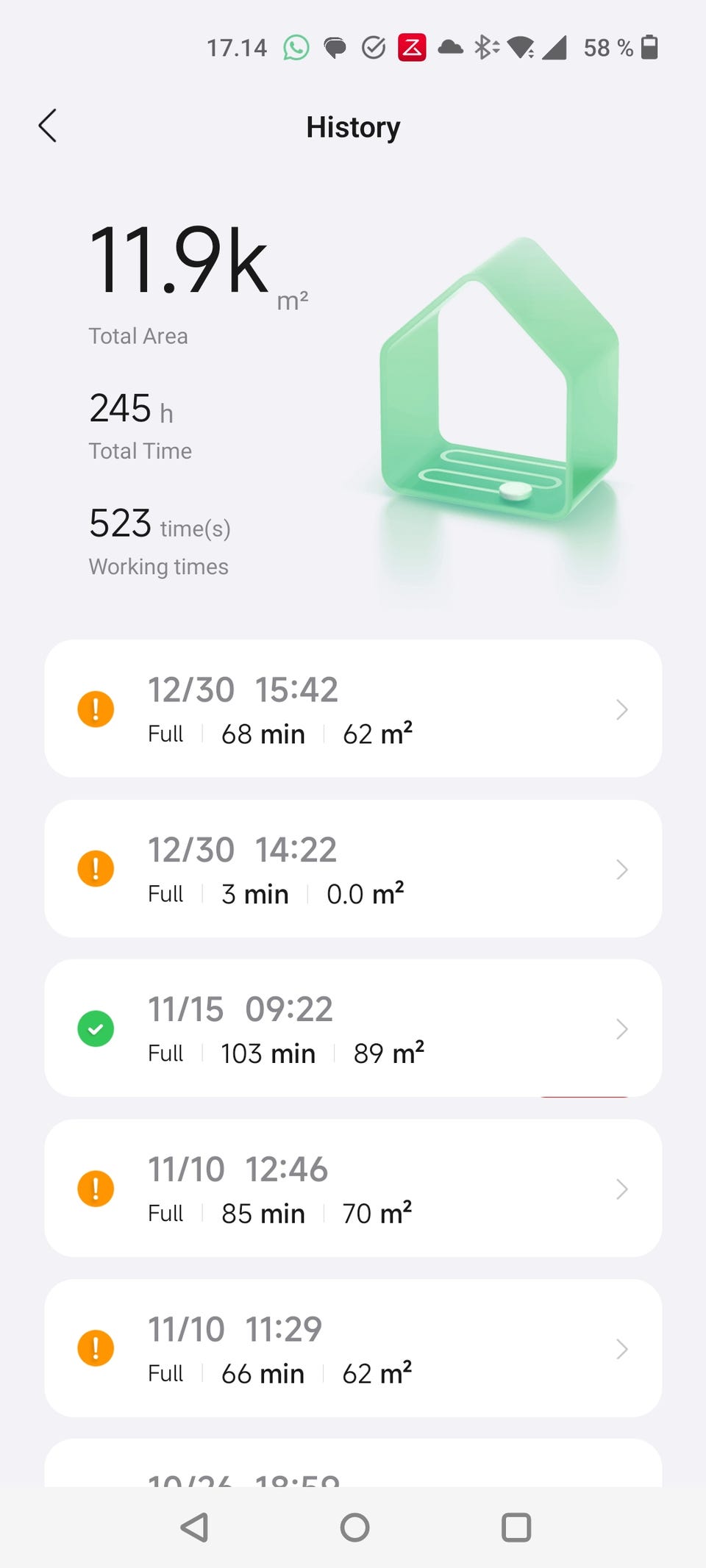
Task: Go back from the History screen
Action: click(x=48, y=126)
